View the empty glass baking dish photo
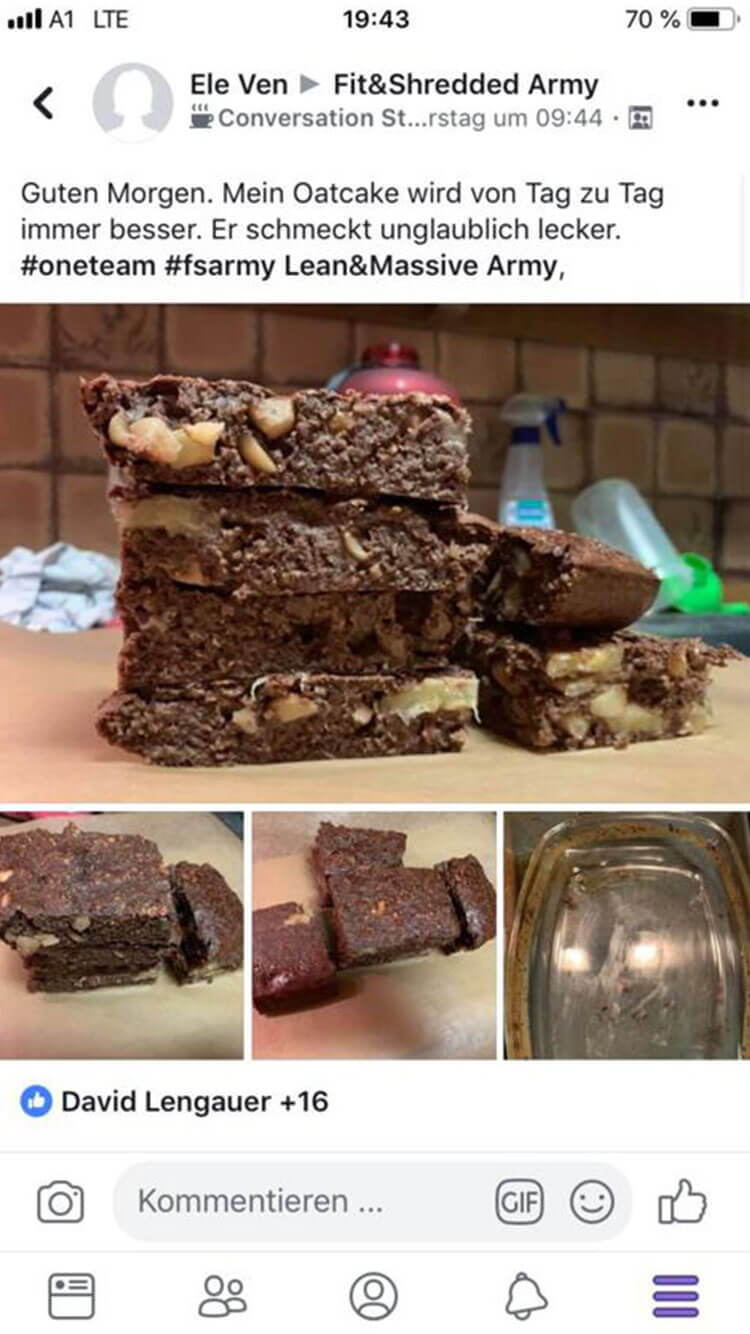The width and height of the screenshot is (750, 1334). (627, 935)
